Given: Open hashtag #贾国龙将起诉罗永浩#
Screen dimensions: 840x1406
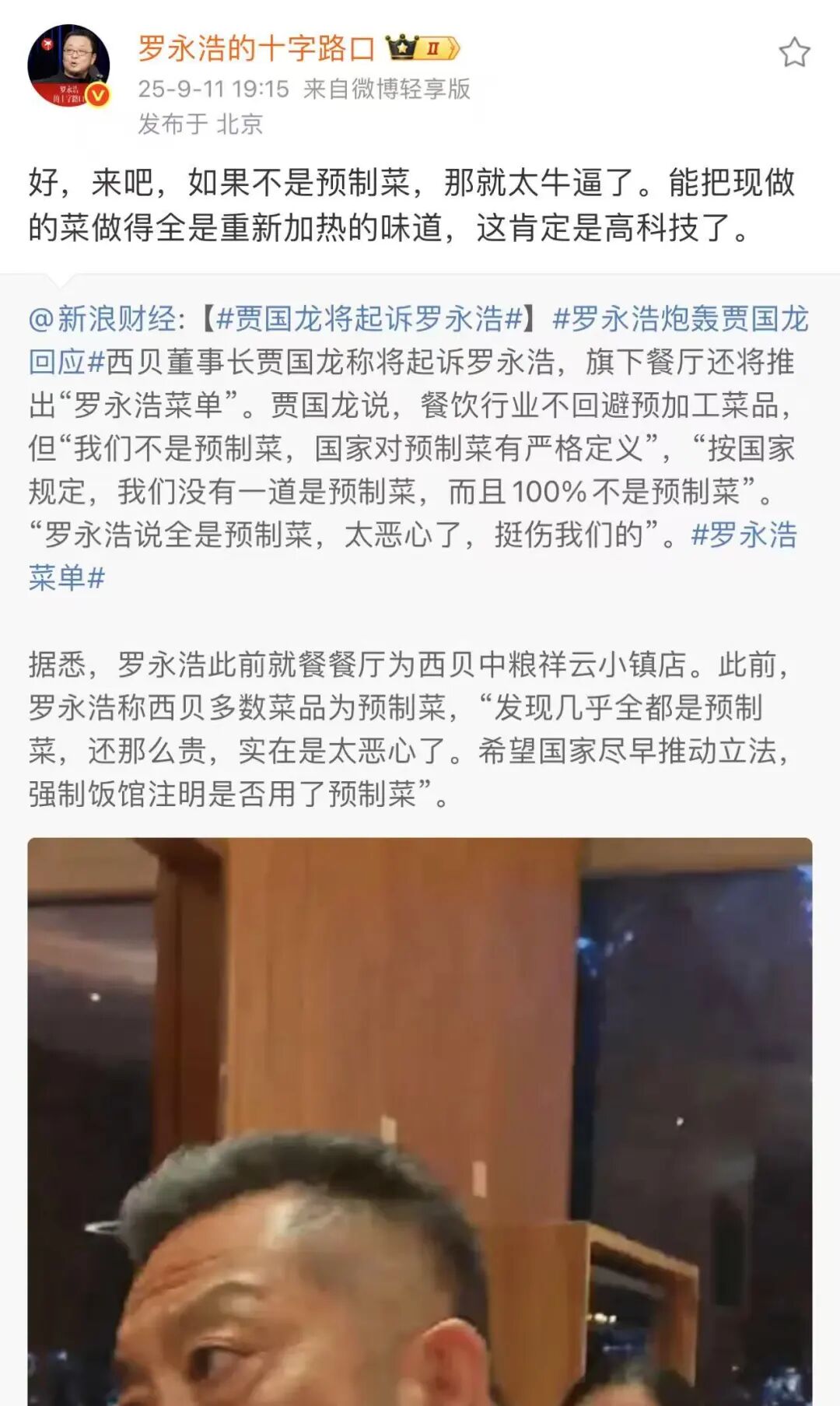Looking at the screenshot, I should click(x=369, y=319).
